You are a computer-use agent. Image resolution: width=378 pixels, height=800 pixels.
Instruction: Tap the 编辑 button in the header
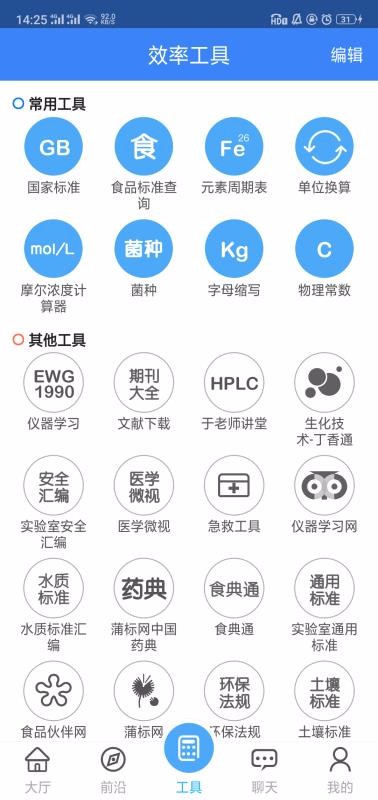point(346,55)
